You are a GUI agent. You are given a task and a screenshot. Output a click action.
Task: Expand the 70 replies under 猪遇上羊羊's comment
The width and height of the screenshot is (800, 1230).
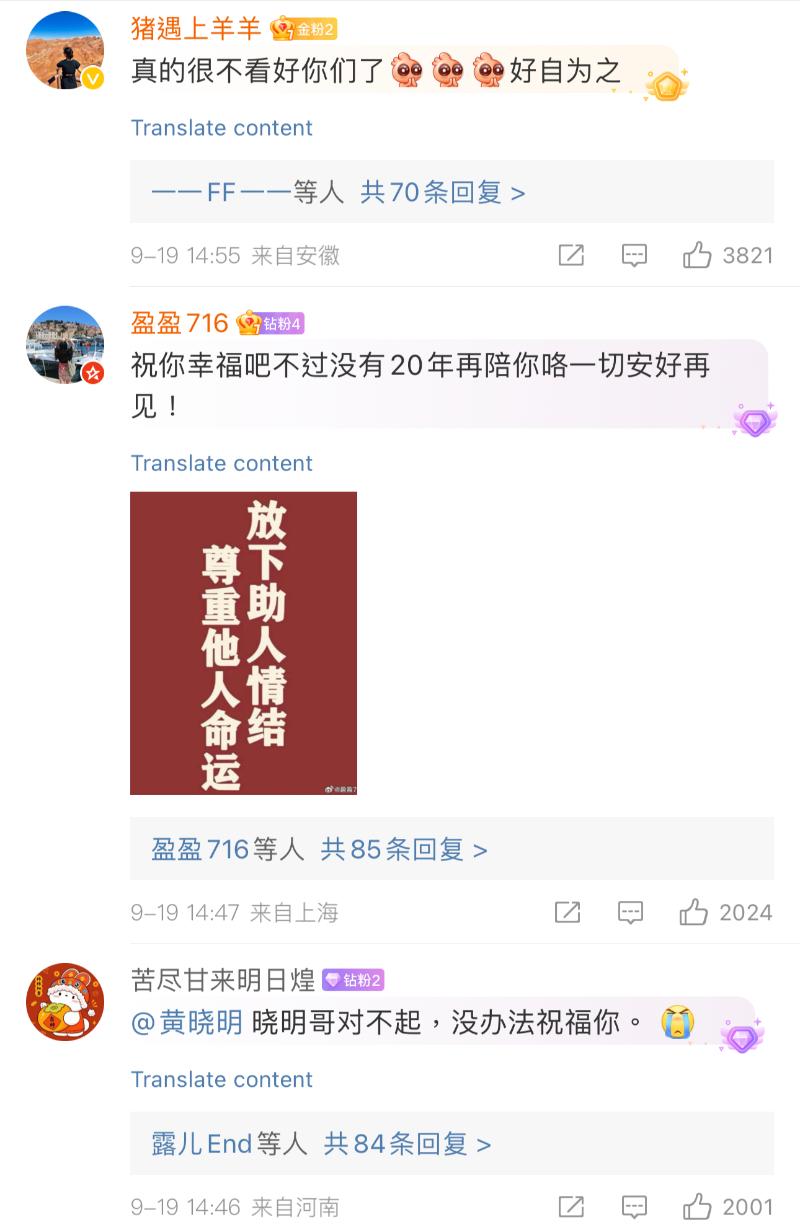click(x=338, y=192)
